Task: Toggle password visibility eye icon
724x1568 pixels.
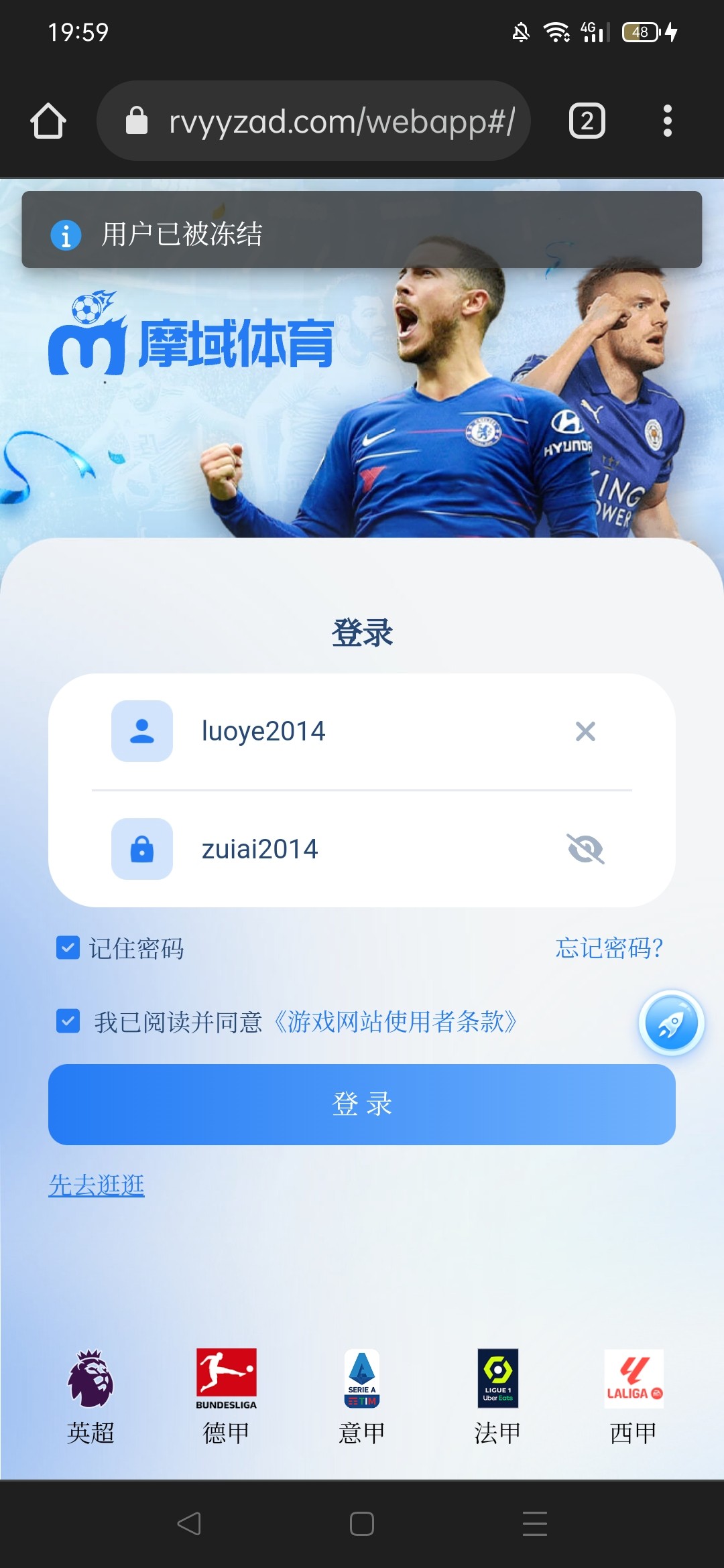Action: coord(585,849)
